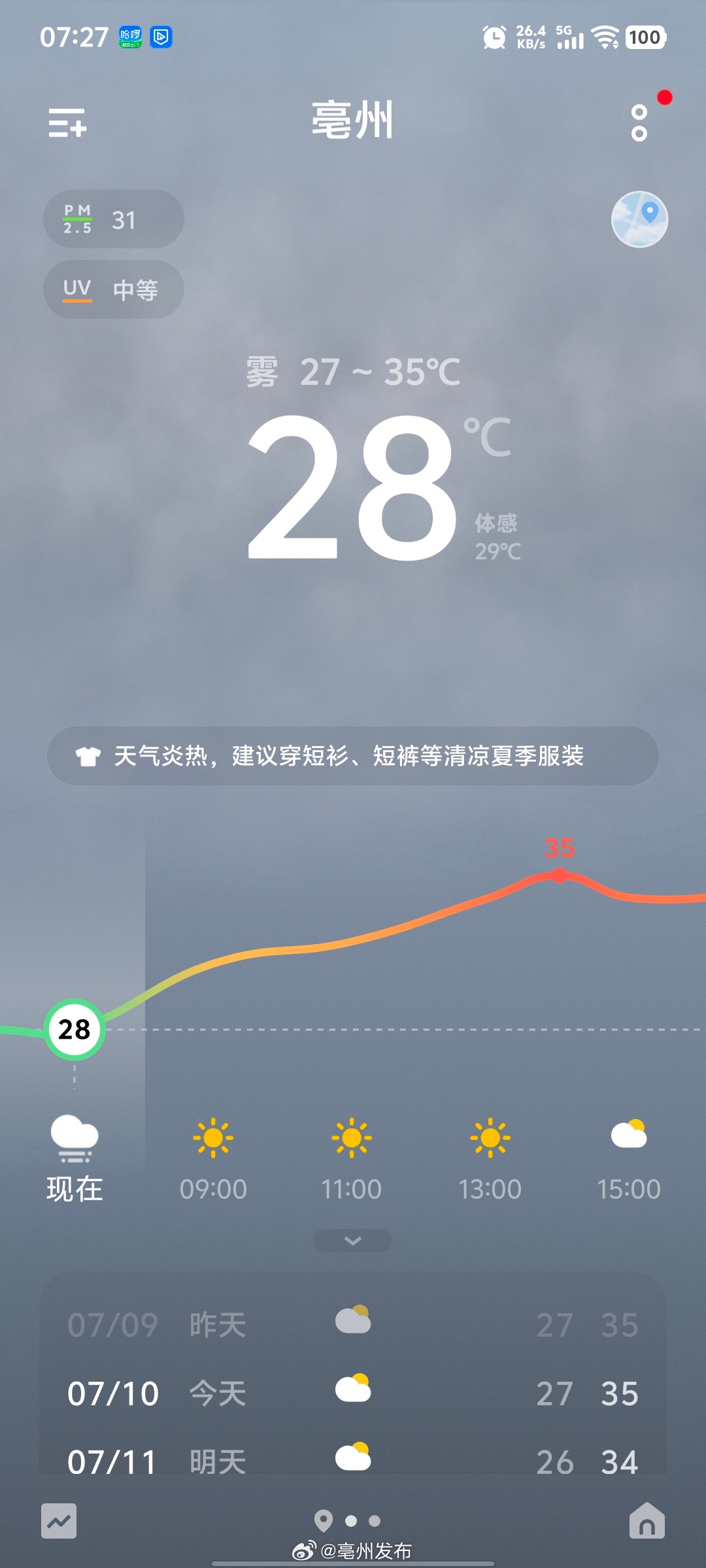706x1568 pixels.
Task: Open the weather map icon
Action: (639, 219)
